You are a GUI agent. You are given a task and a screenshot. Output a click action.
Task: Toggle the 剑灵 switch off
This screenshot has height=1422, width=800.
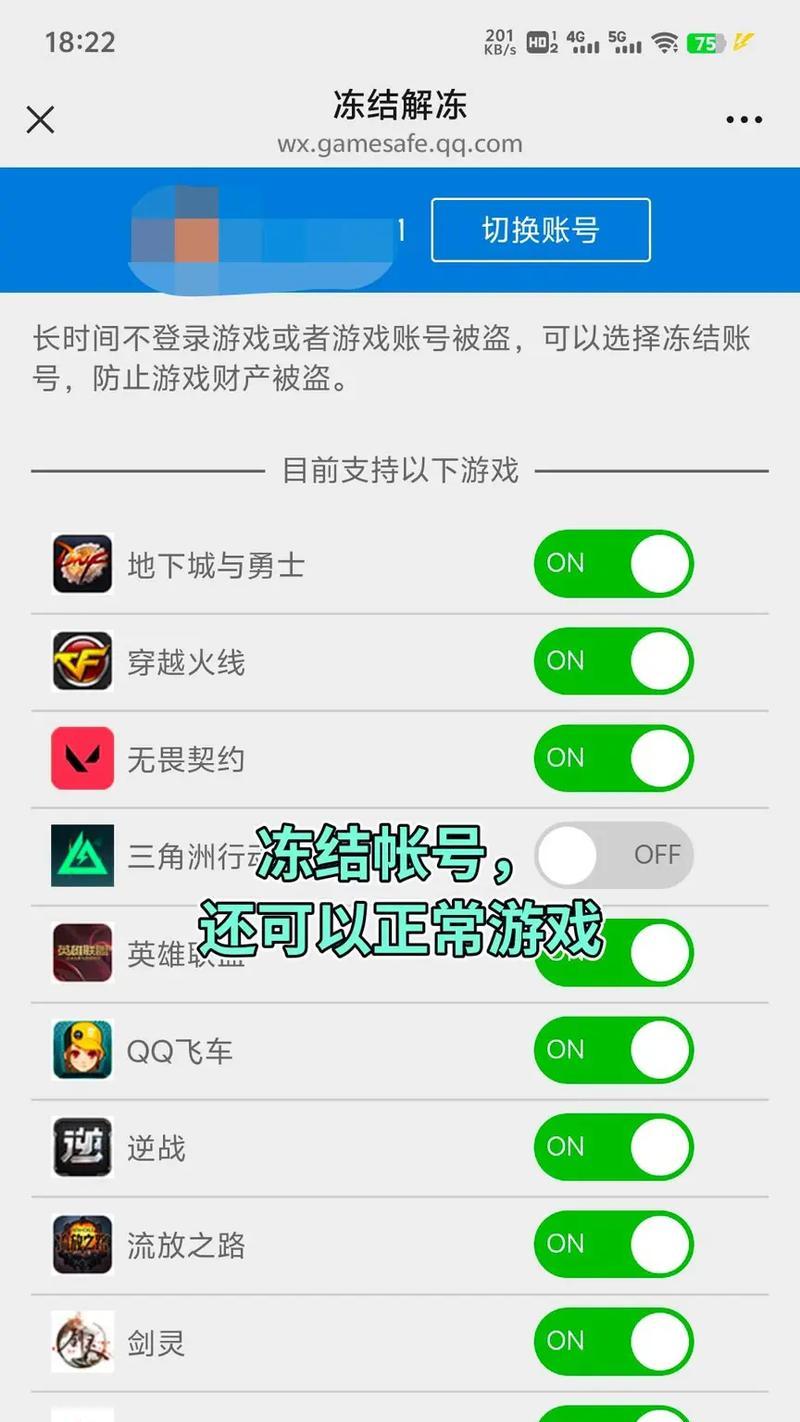pos(614,1341)
